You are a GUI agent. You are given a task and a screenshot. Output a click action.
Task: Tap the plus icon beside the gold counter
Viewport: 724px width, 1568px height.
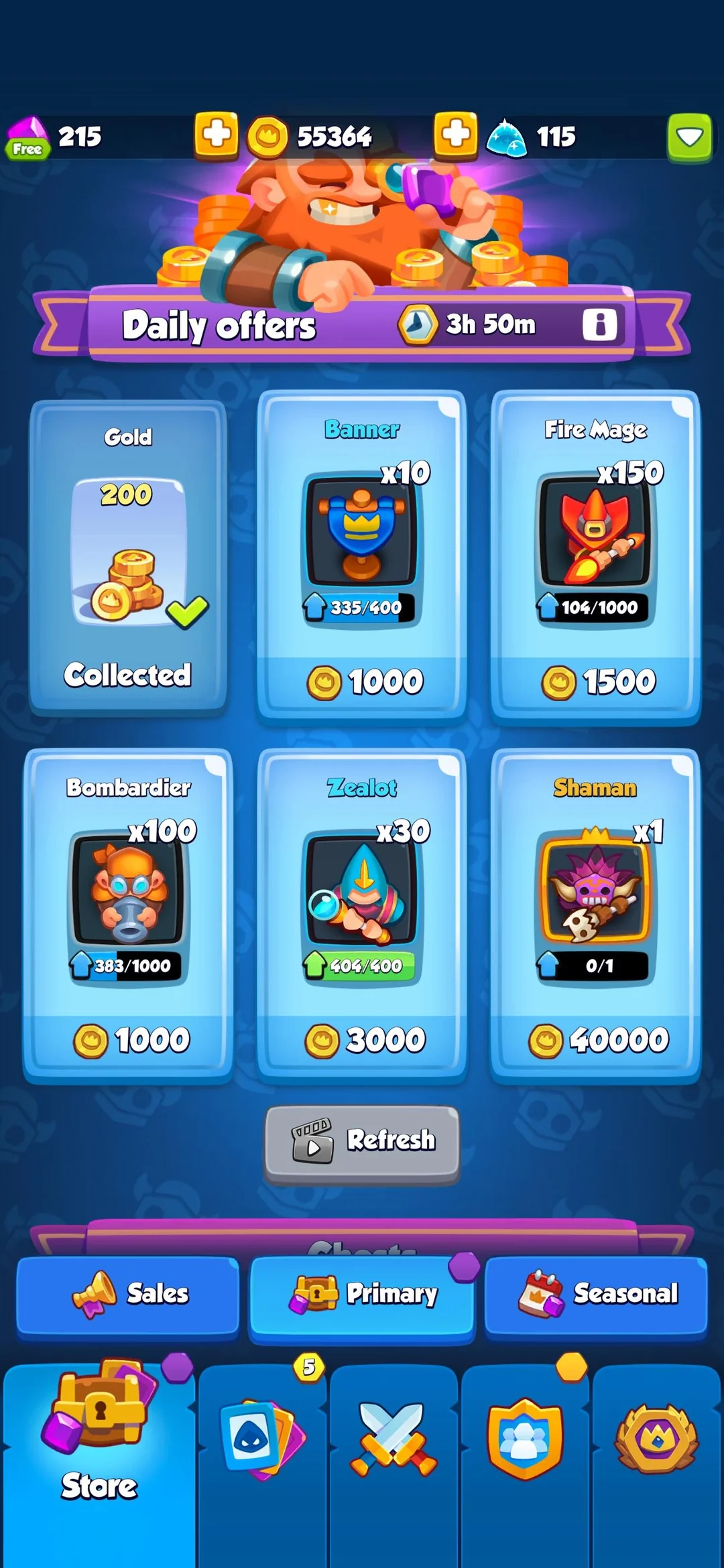click(215, 136)
